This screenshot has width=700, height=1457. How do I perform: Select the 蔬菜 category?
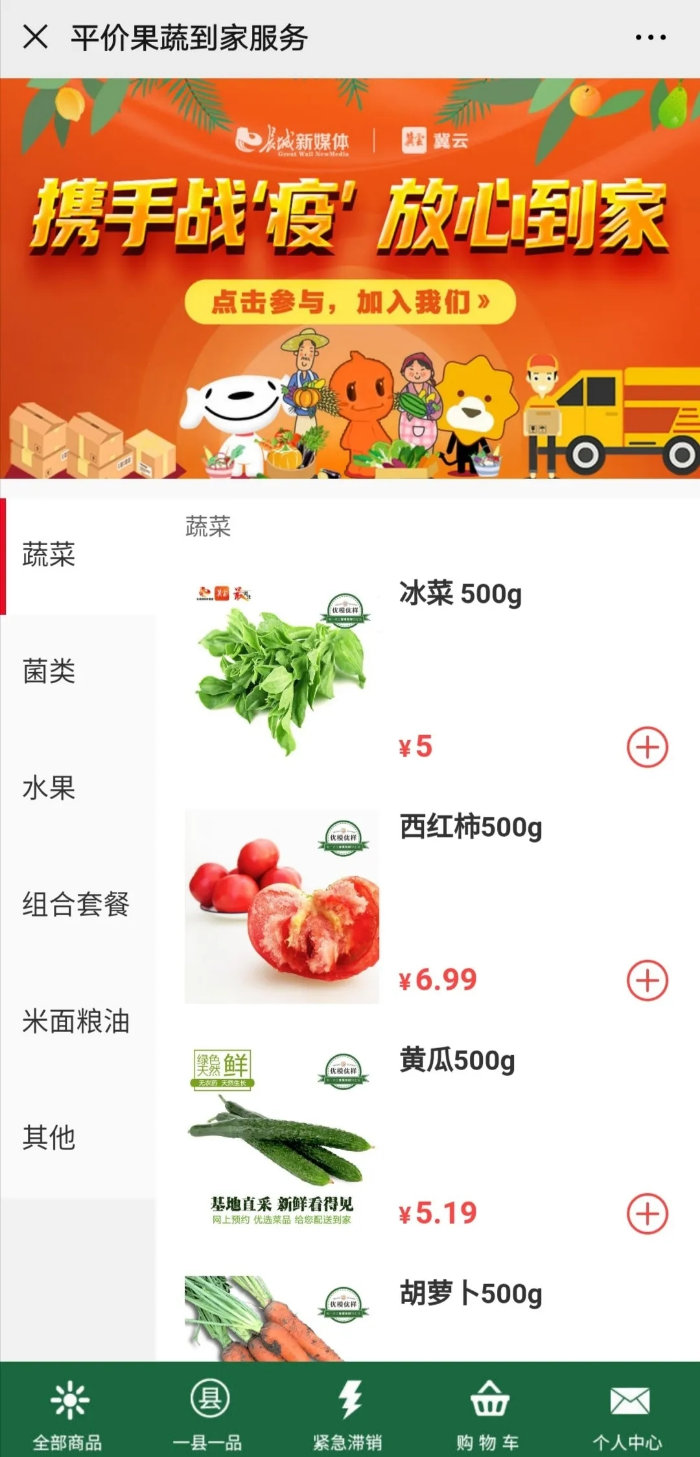tap(50, 556)
